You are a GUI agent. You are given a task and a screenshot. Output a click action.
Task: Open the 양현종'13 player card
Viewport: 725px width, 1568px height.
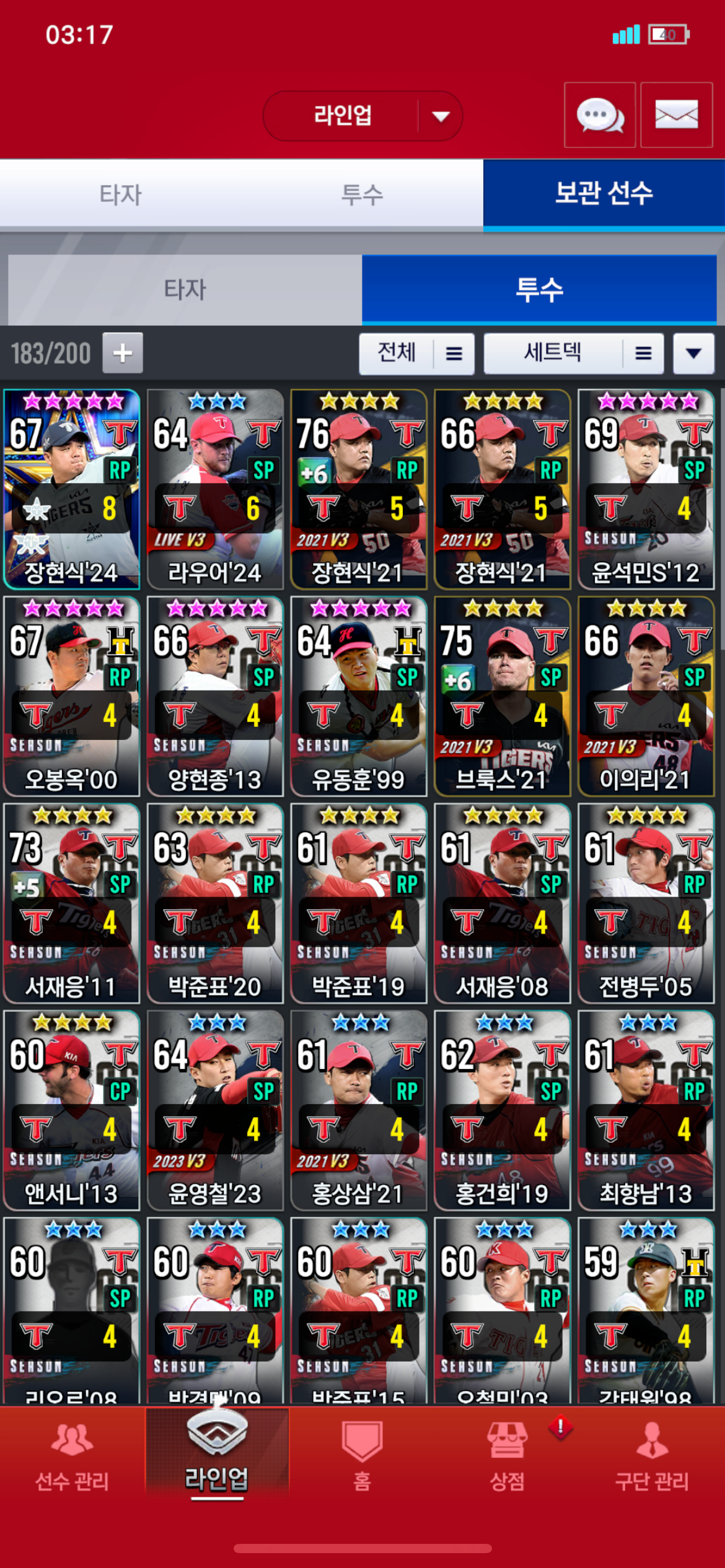click(215, 696)
